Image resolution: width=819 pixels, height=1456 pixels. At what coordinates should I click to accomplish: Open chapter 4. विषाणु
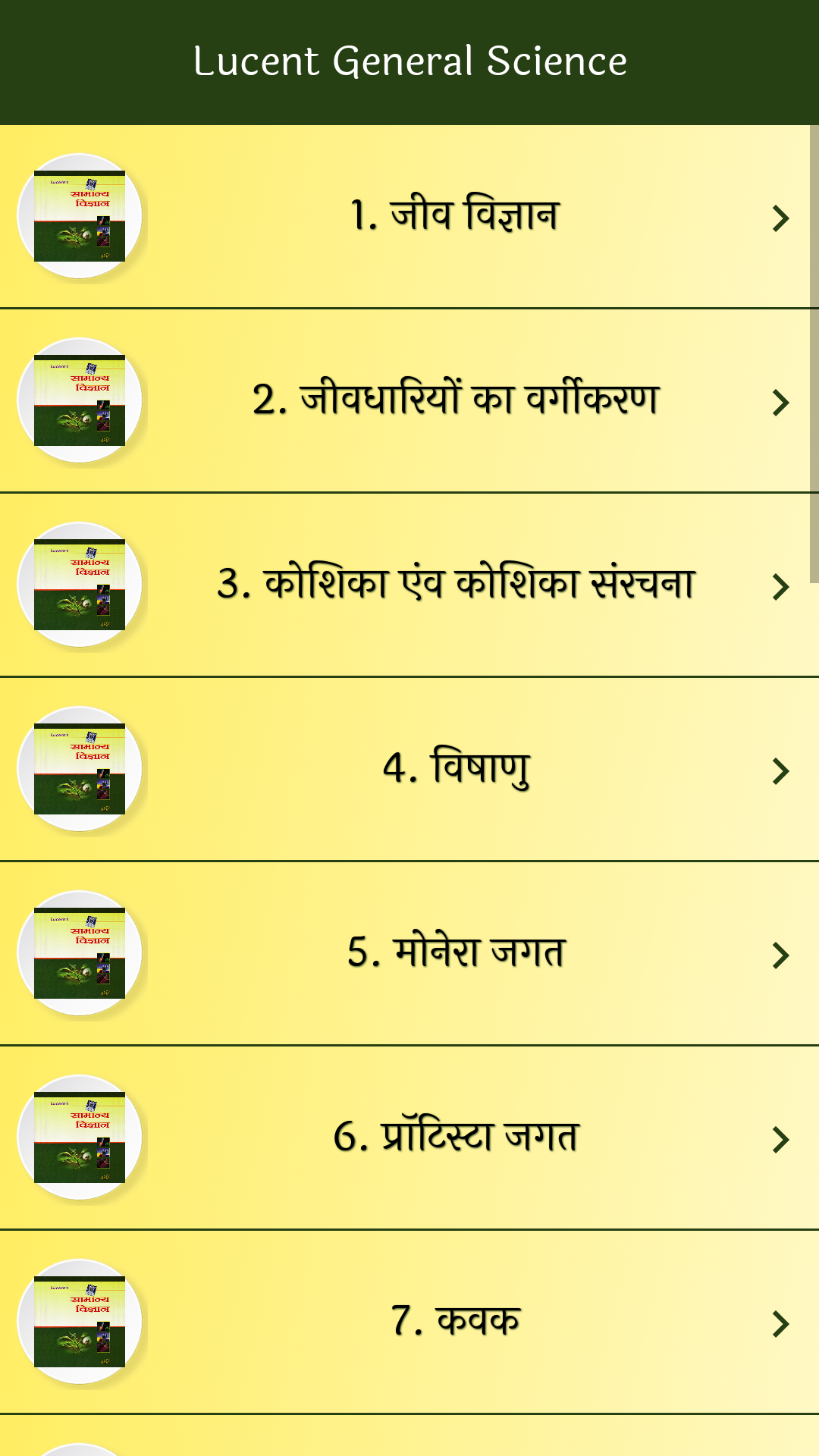(455, 769)
